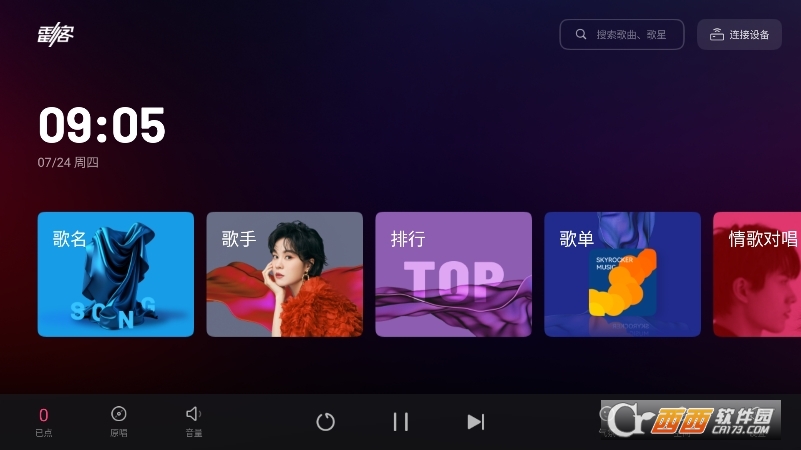The width and height of the screenshot is (801, 450).
Task: Toggle 原唱 original vocals
Action: pyautogui.click(x=119, y=421)
